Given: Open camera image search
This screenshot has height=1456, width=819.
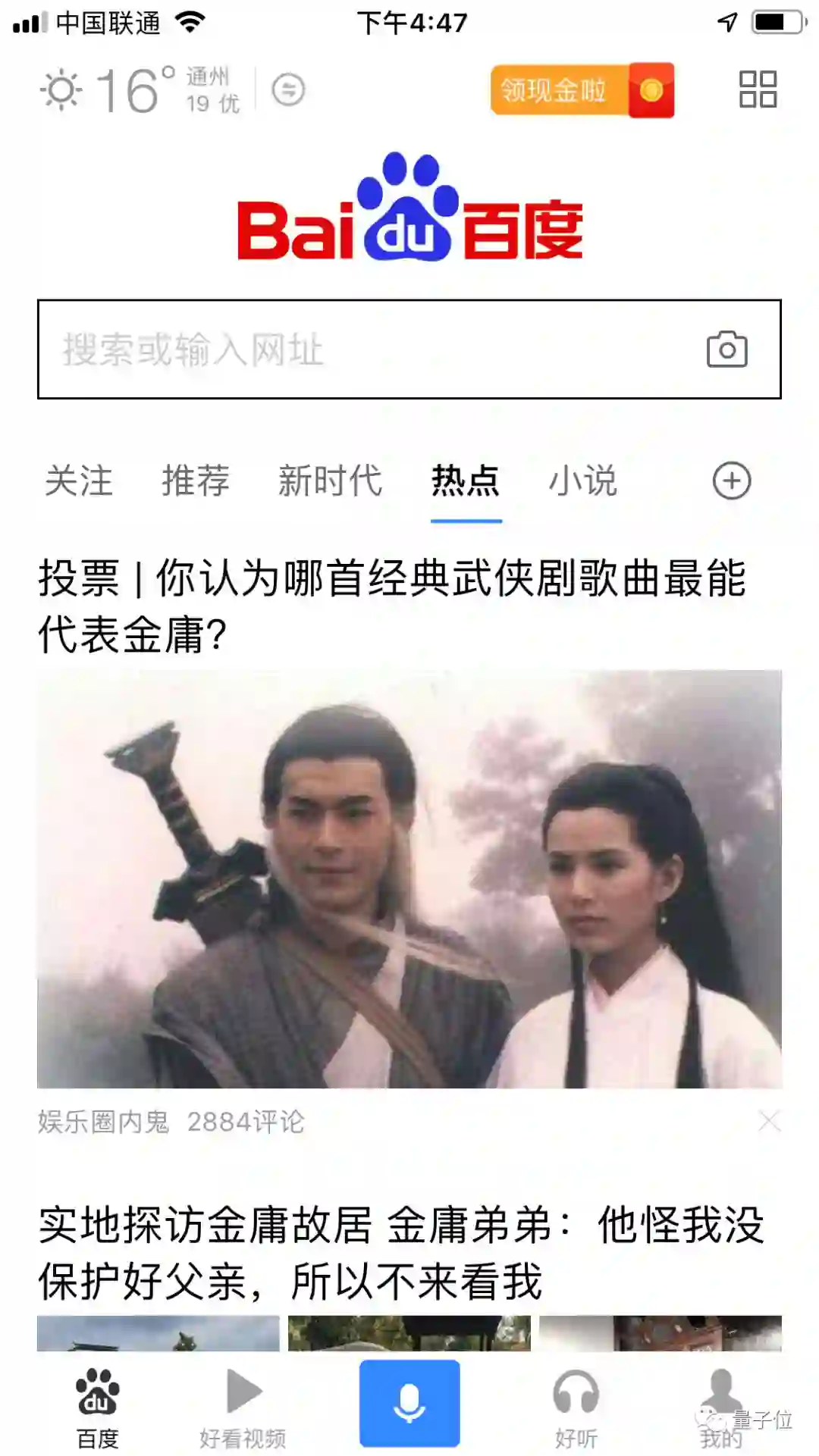Looking at the screenshot, I should tap(726, 349).
